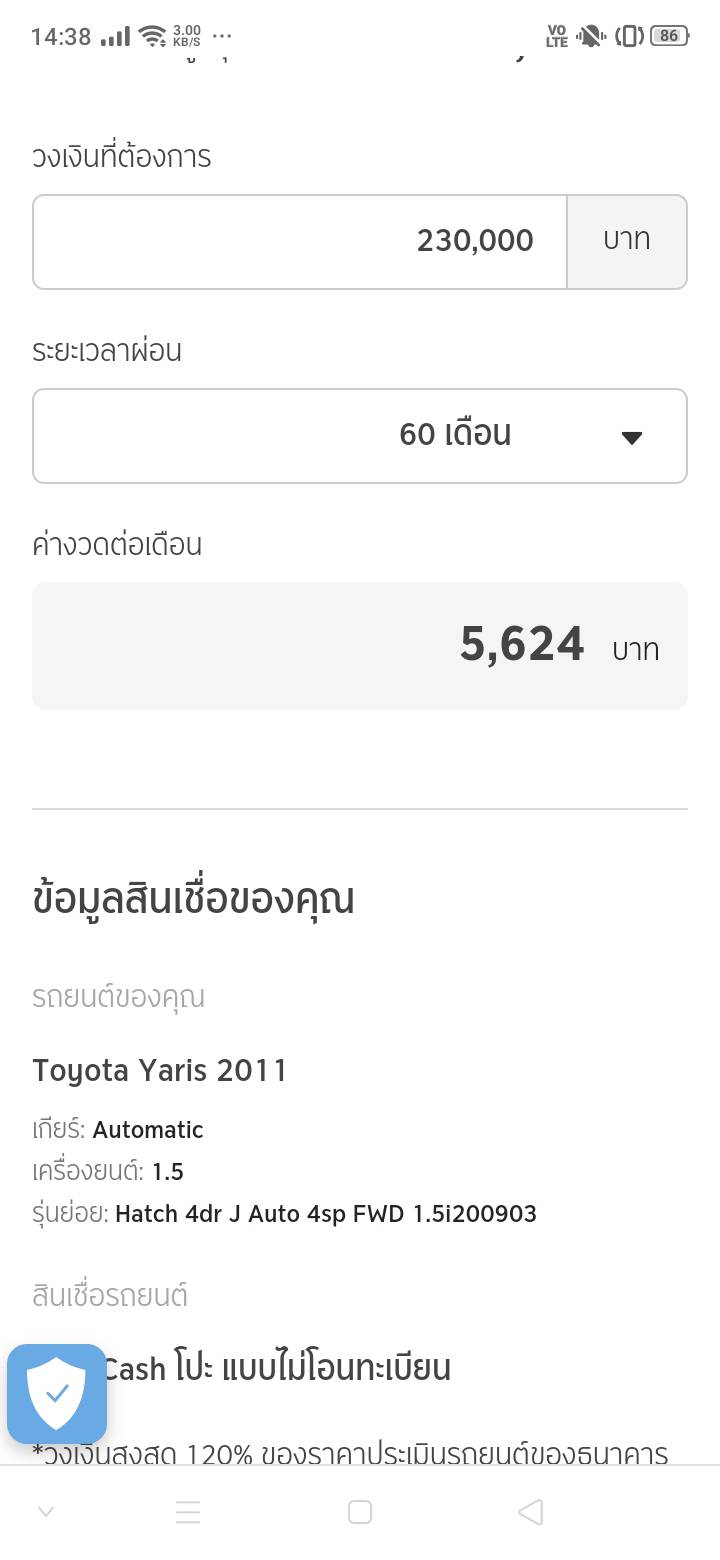Edit the 230,000 baht loan amount field
Viewport: 720px width, 1560px height.
pyautogui.click(x=300, y=242)
